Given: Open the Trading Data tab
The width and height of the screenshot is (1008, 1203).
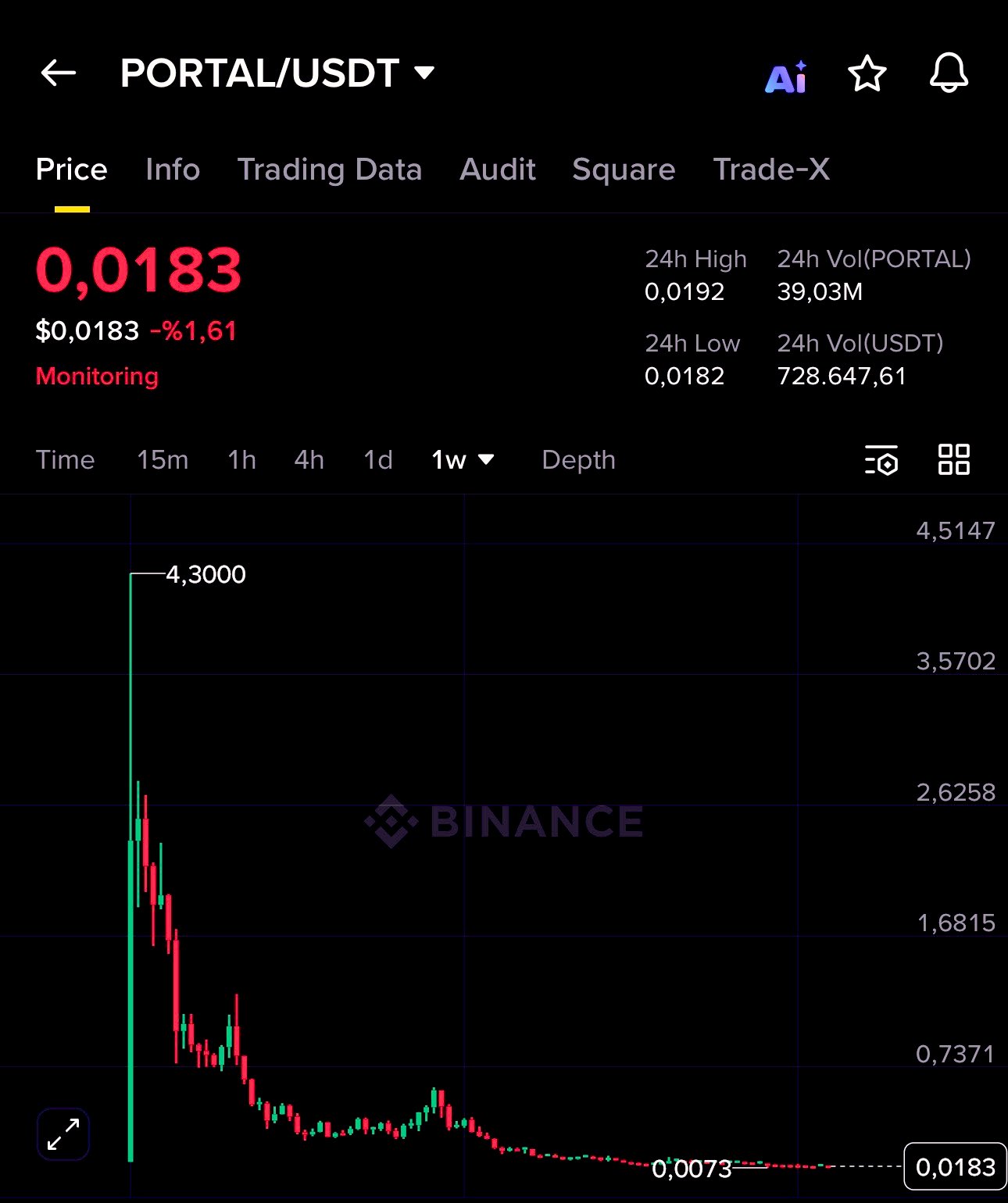Looking at the screenshot, I should click(330, 170).
